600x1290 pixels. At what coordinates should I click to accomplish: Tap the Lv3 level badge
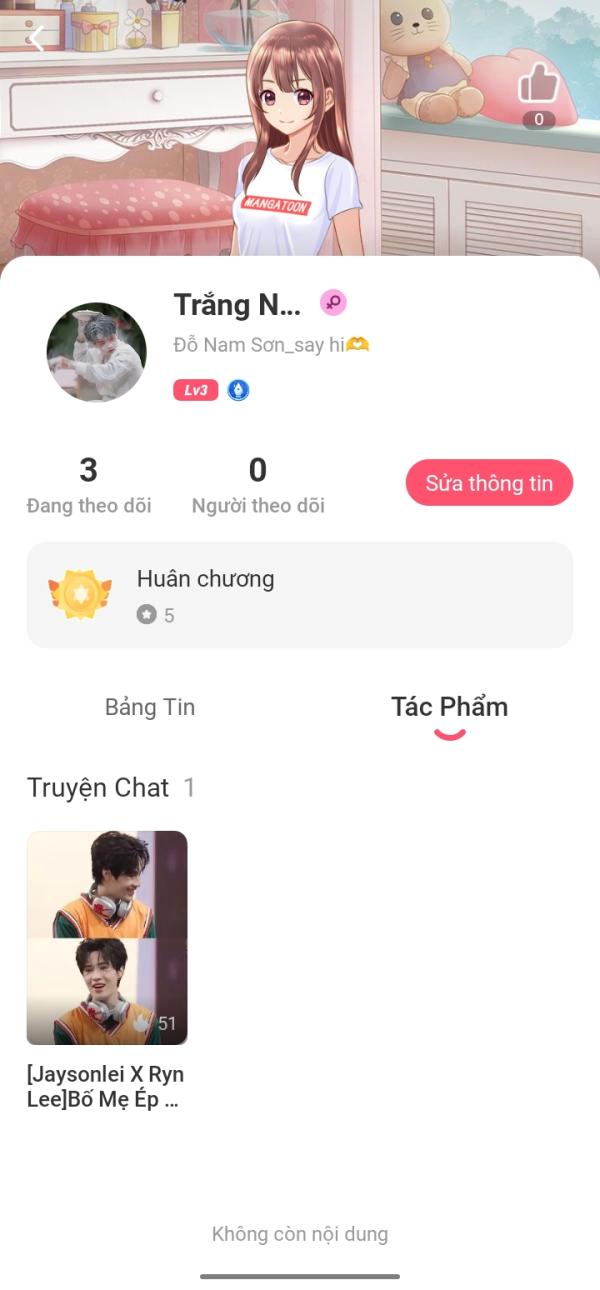pos(195,390)
